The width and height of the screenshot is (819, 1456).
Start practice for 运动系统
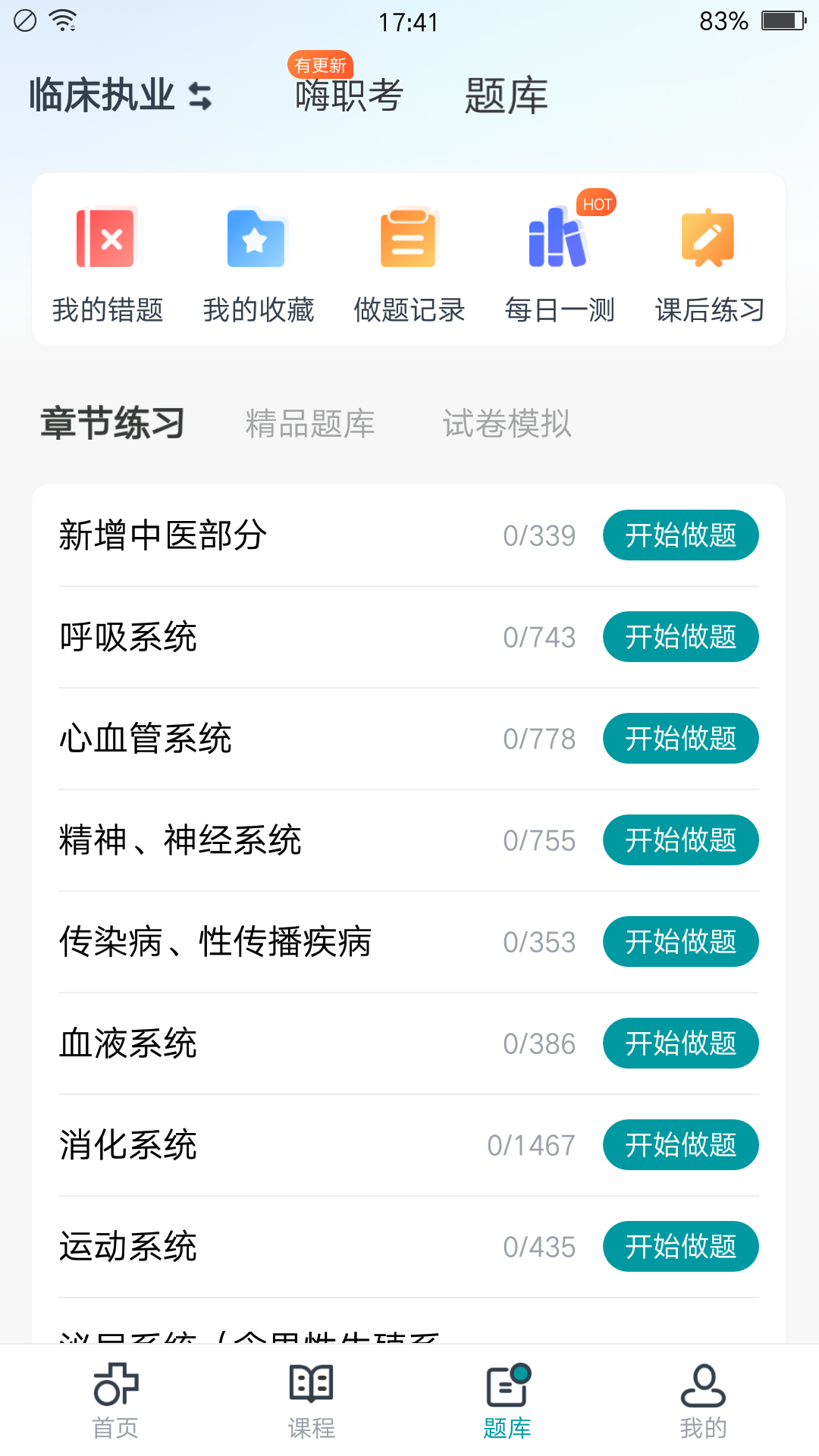pyautogui.click(x=680, y=1247)
